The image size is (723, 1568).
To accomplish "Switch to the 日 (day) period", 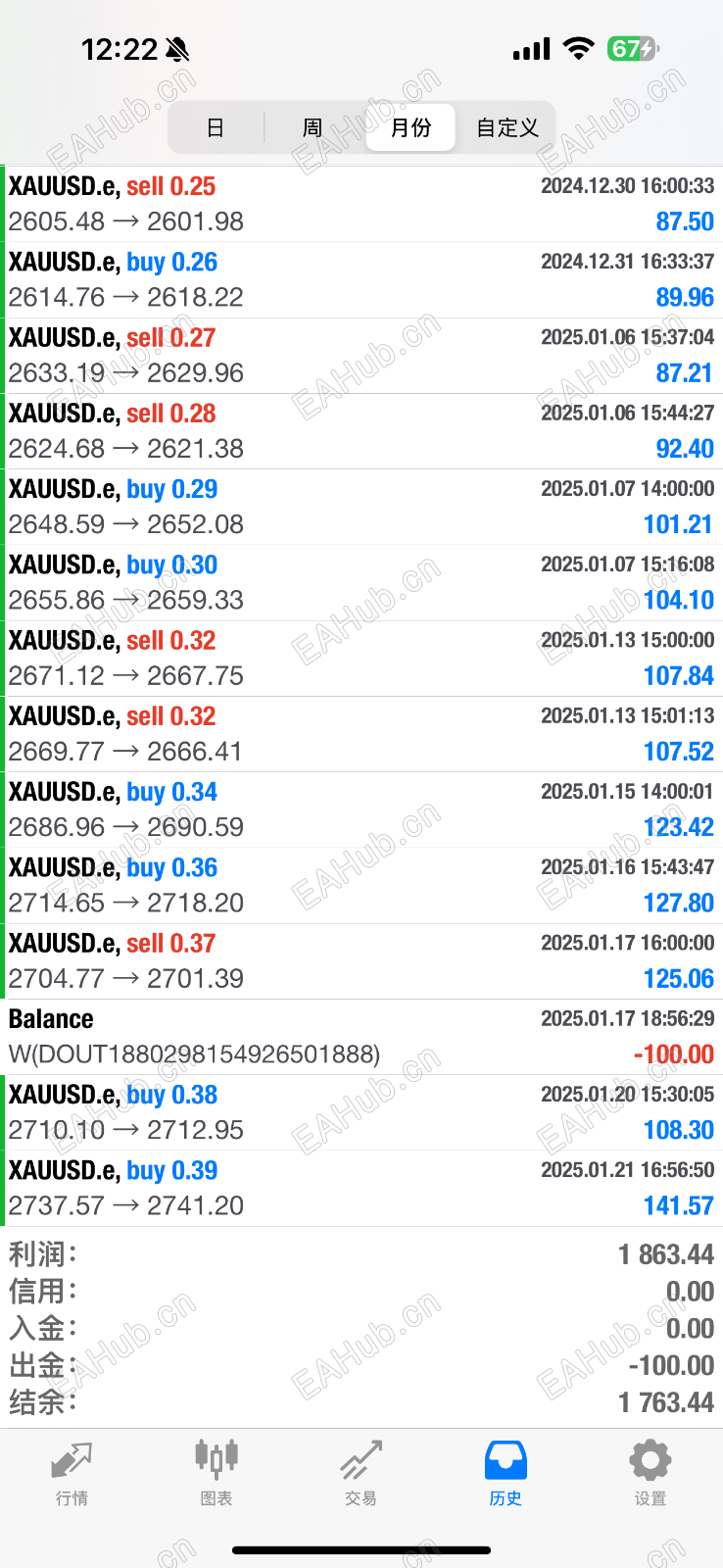I will click(216, 128).
